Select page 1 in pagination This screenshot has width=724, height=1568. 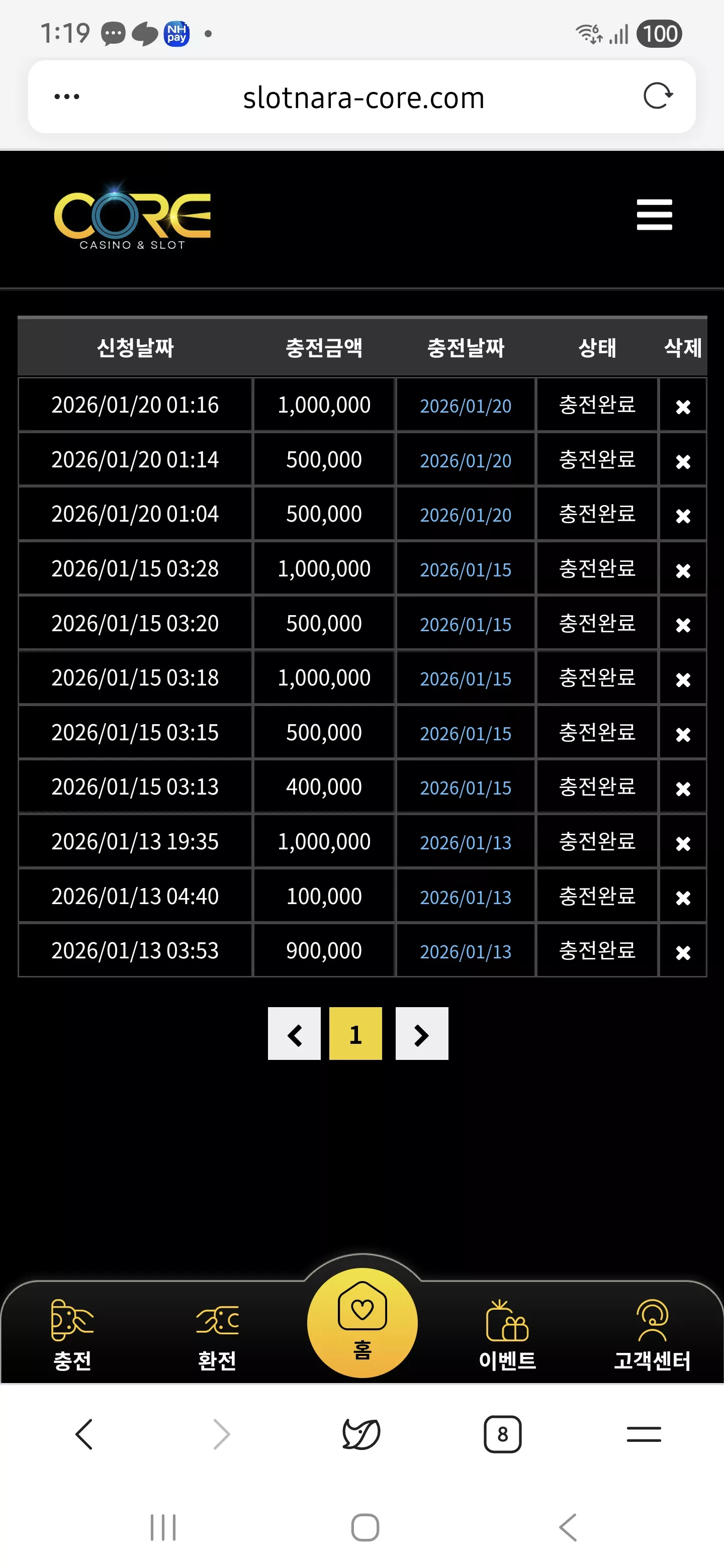coord(355,1034)
